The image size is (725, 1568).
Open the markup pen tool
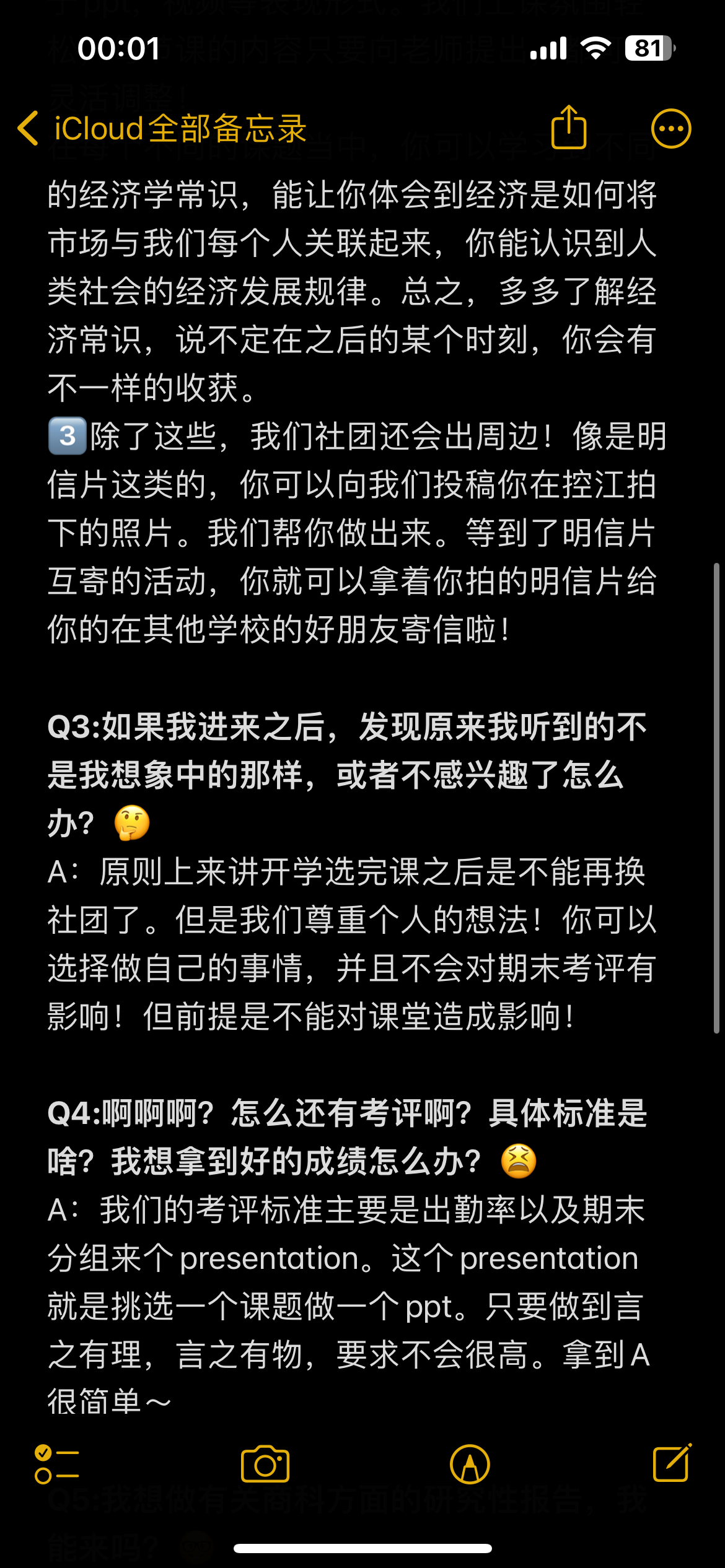click(470, 1465)
